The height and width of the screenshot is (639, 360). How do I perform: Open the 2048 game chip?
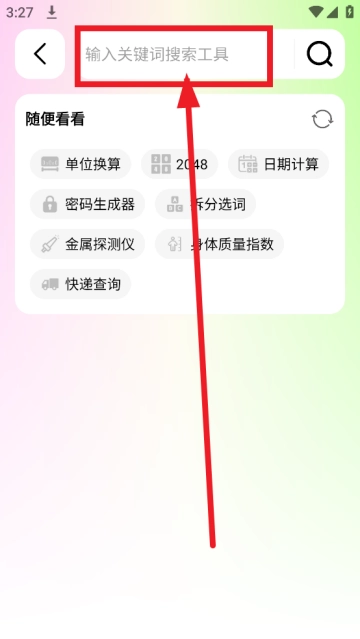coord(179,164)
